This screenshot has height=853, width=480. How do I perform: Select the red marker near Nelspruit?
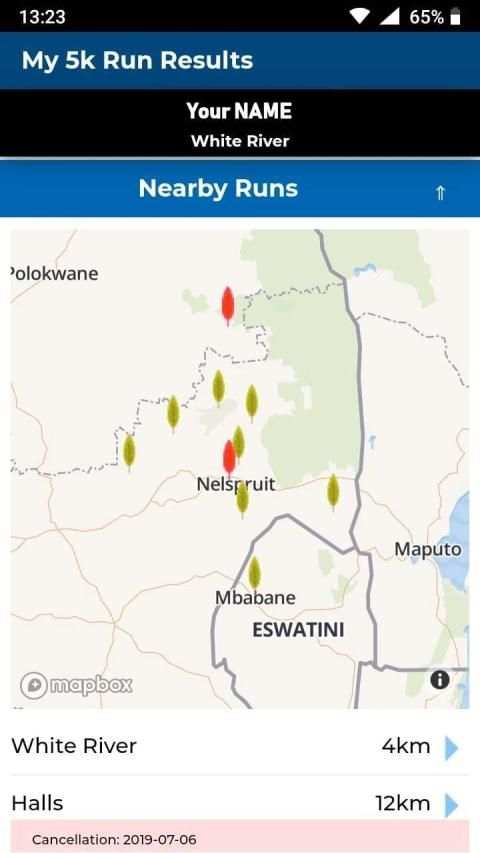point(230,458)
